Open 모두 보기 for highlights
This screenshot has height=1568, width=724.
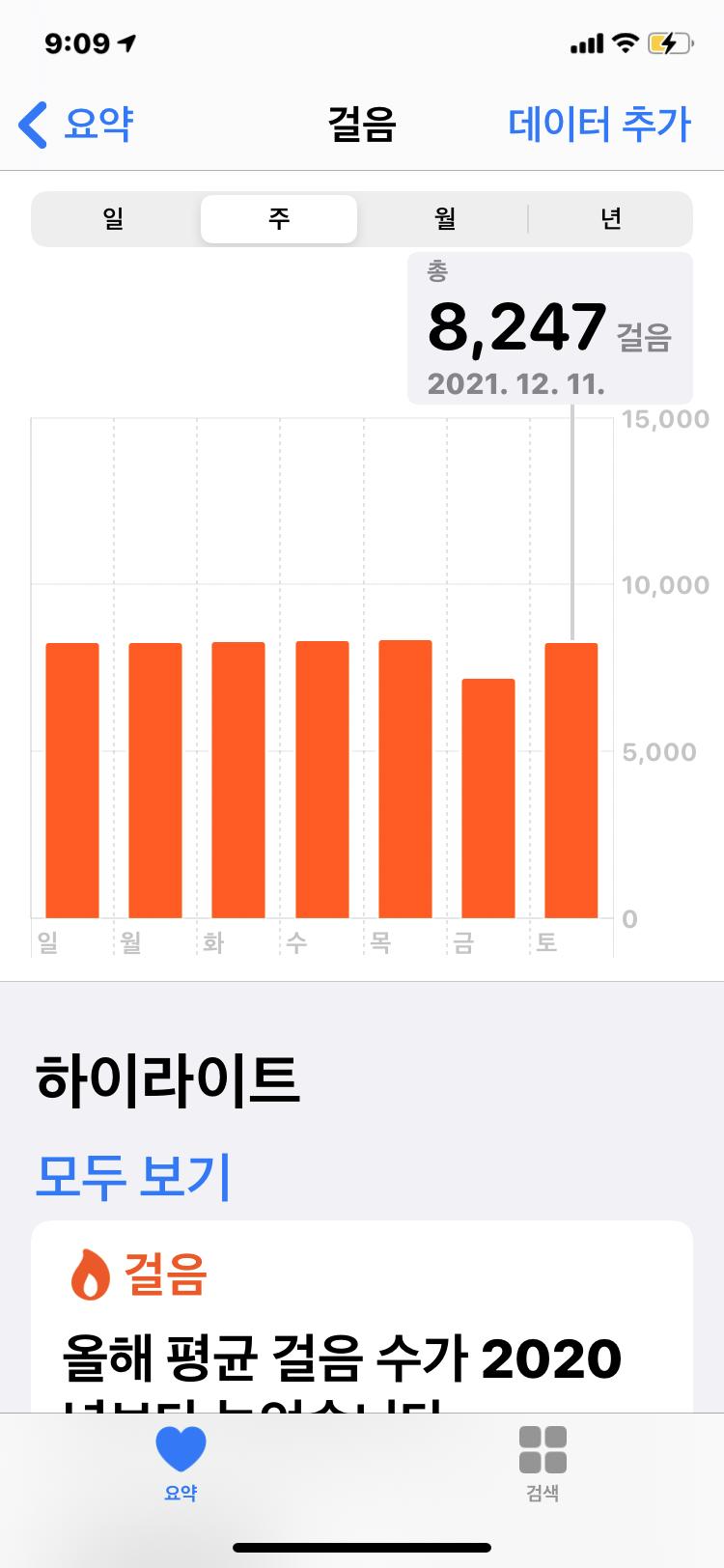(x=133, y=1175)
